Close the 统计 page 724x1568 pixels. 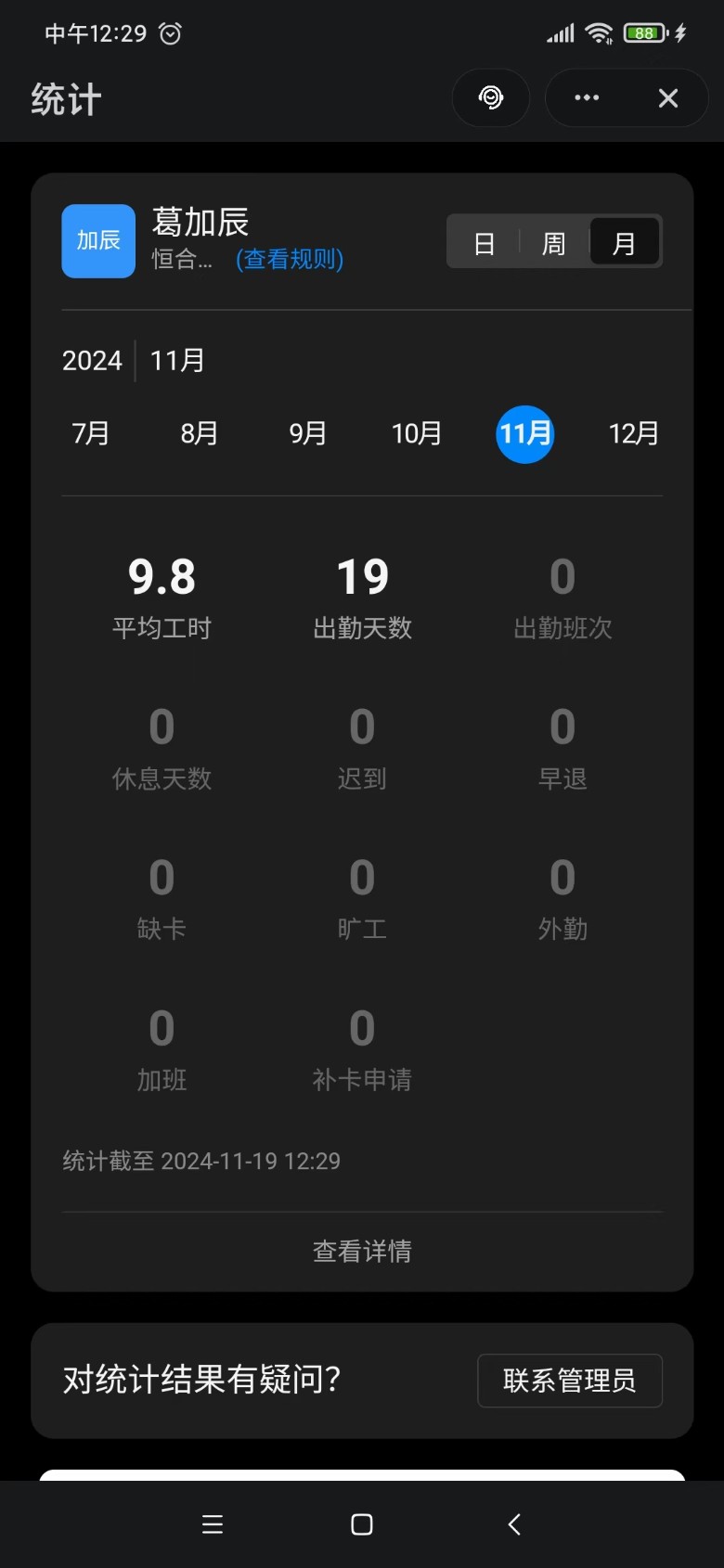click(668, 98)
